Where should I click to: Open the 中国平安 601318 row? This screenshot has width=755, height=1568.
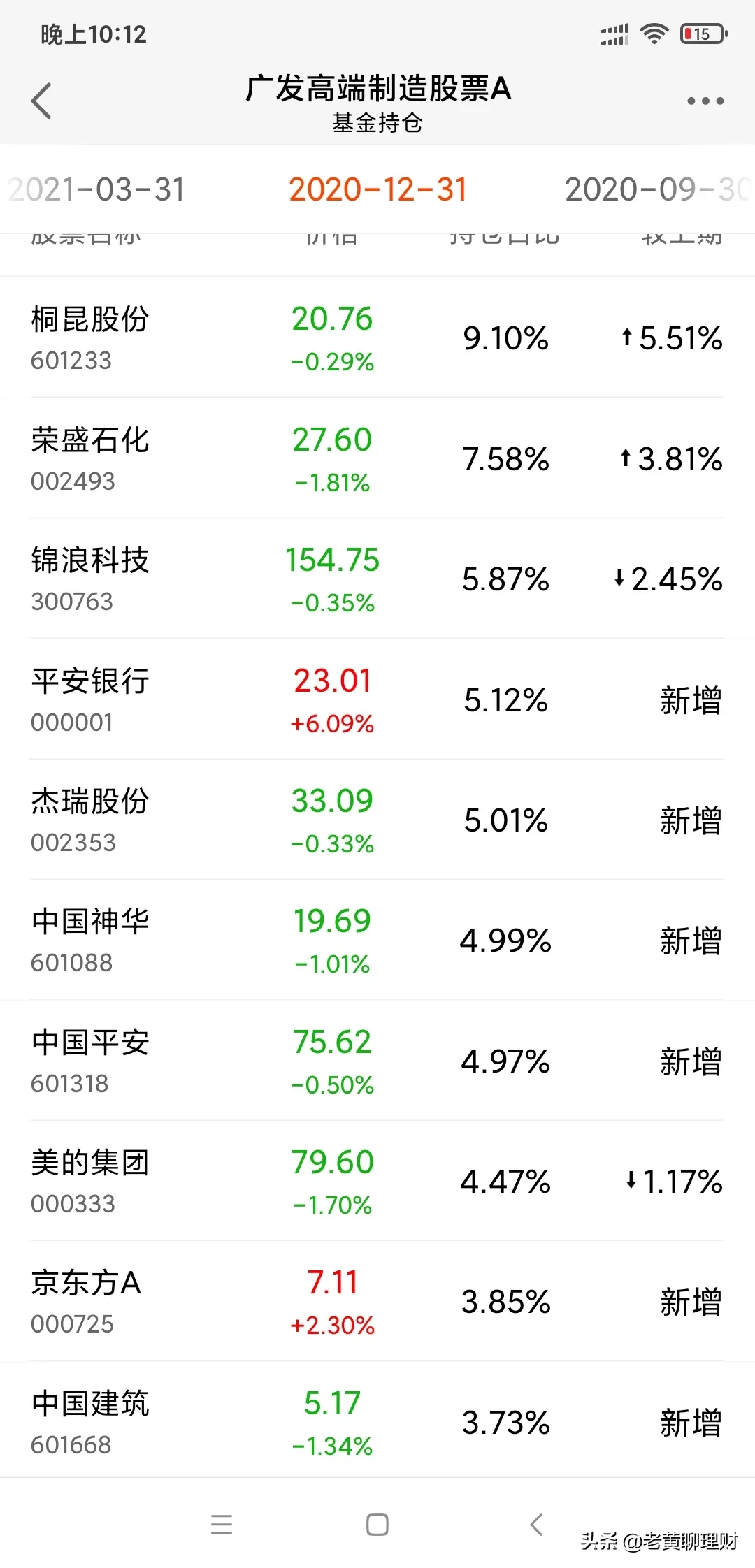[x=377, y=1061]
